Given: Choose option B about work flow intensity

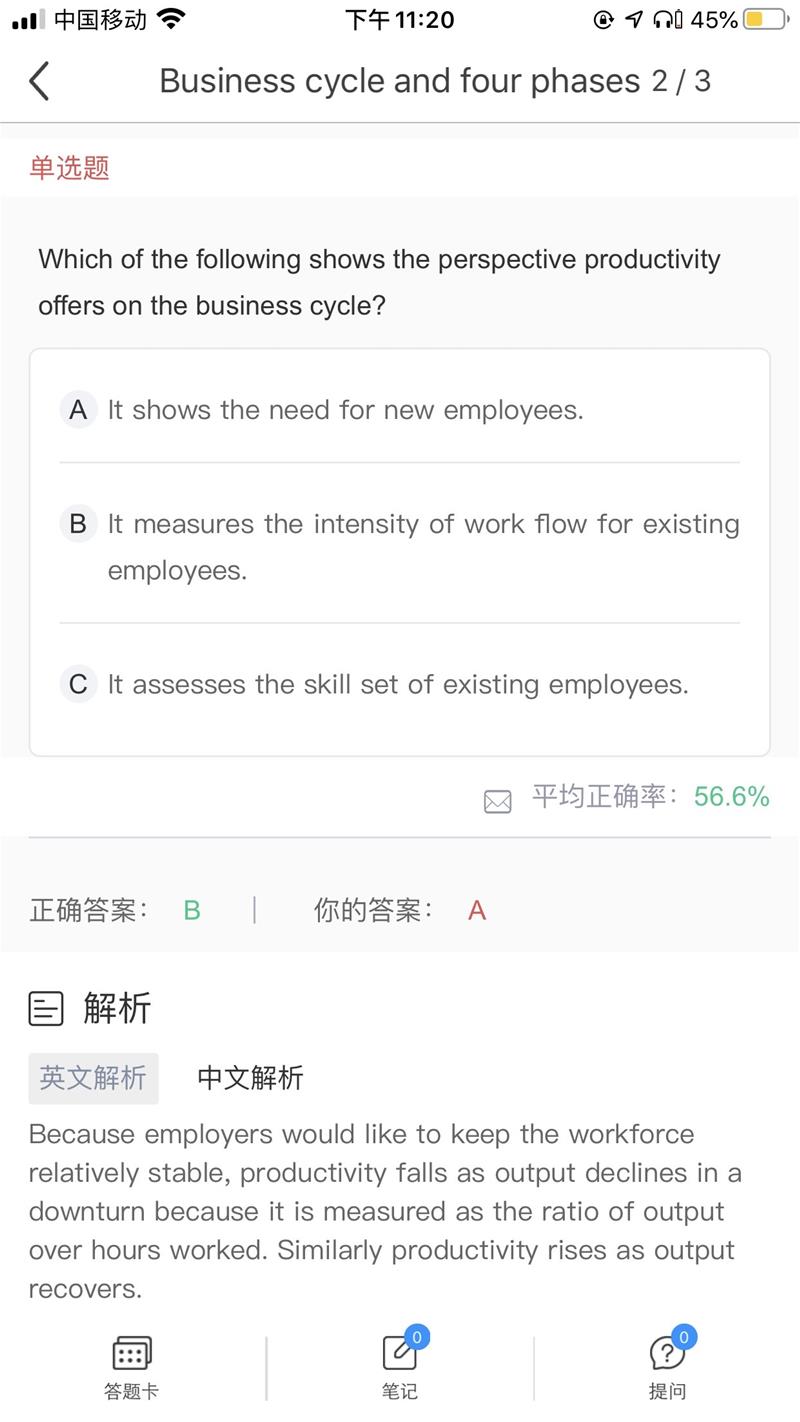Looking at the screenshot, I should (400, 546).
